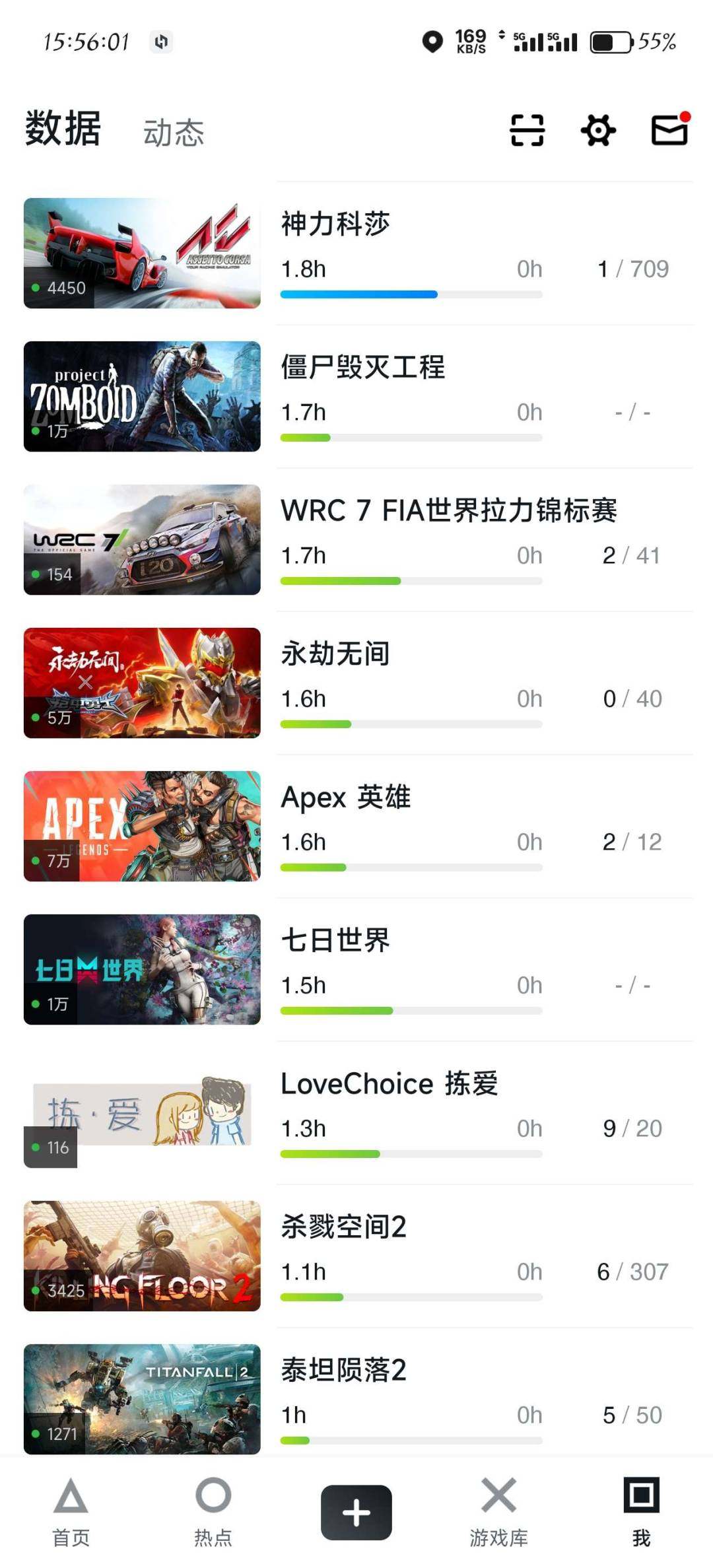This screenshot has width=713, height=1568.
Task: Switch to the 动态 feed tab
Action: coord(175,132)
